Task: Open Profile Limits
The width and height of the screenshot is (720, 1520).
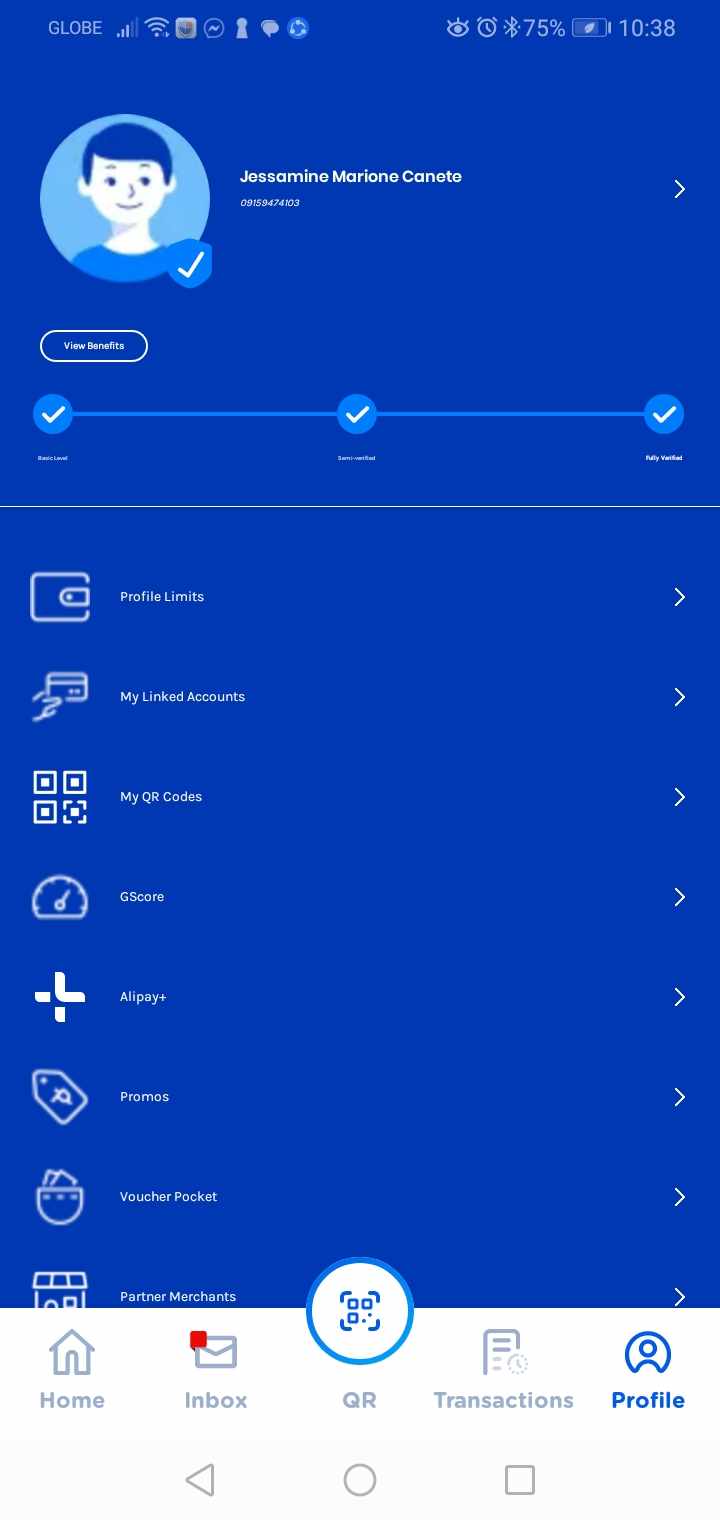Action: pos(162,597)
